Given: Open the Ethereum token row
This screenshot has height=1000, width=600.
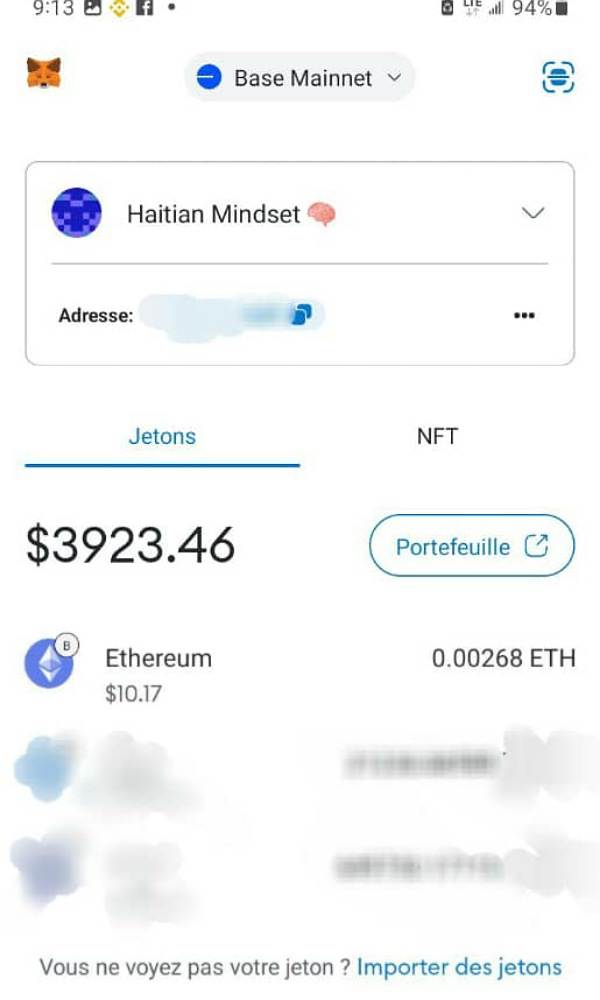Looking at the screenshot, I should tap(300, 672).
